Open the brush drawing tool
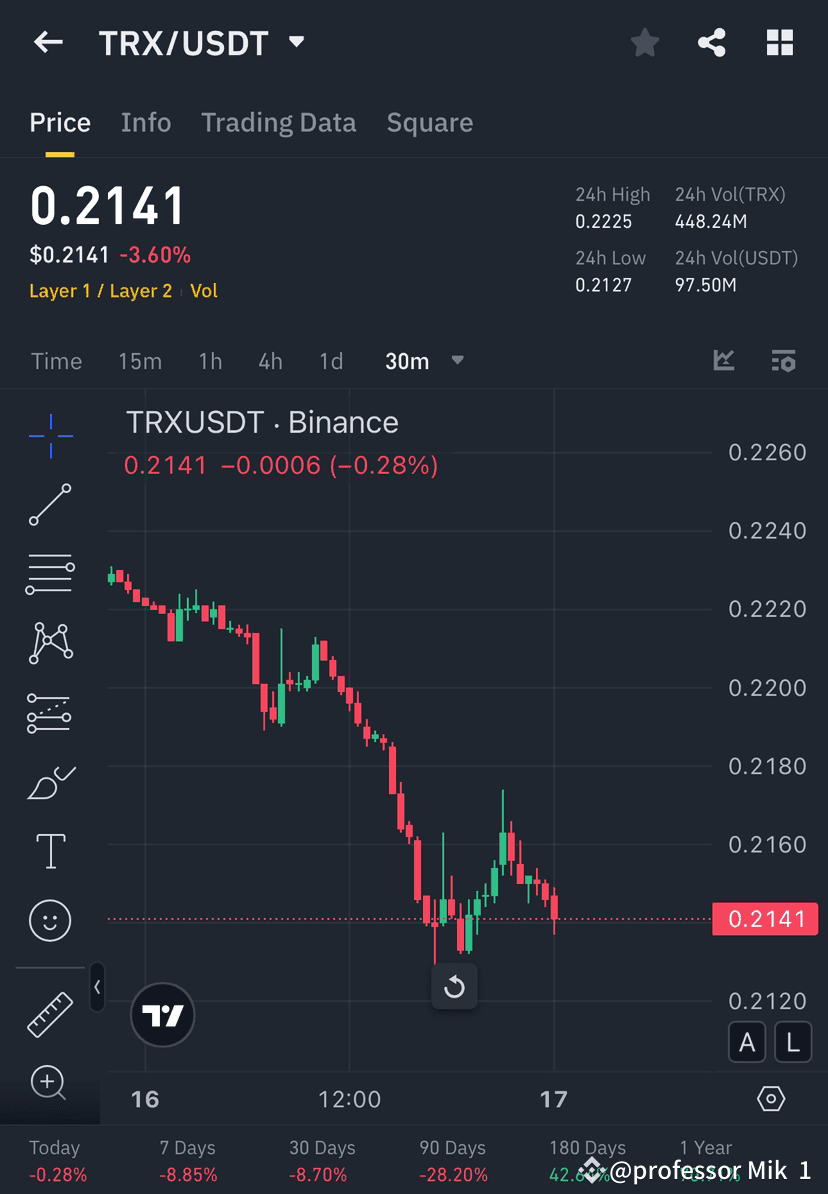 coord(50,782)
